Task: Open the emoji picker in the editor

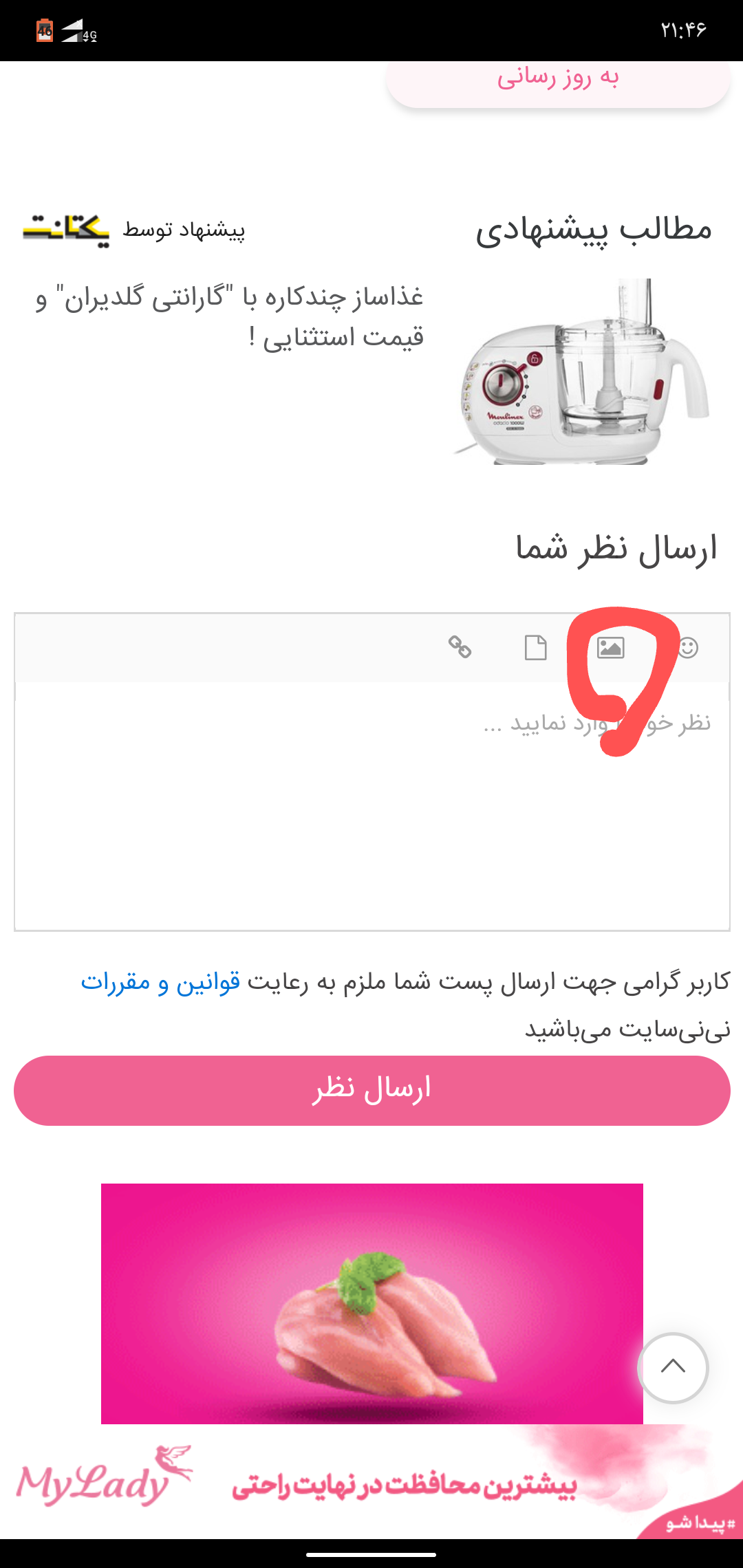Action: (688, 647)
